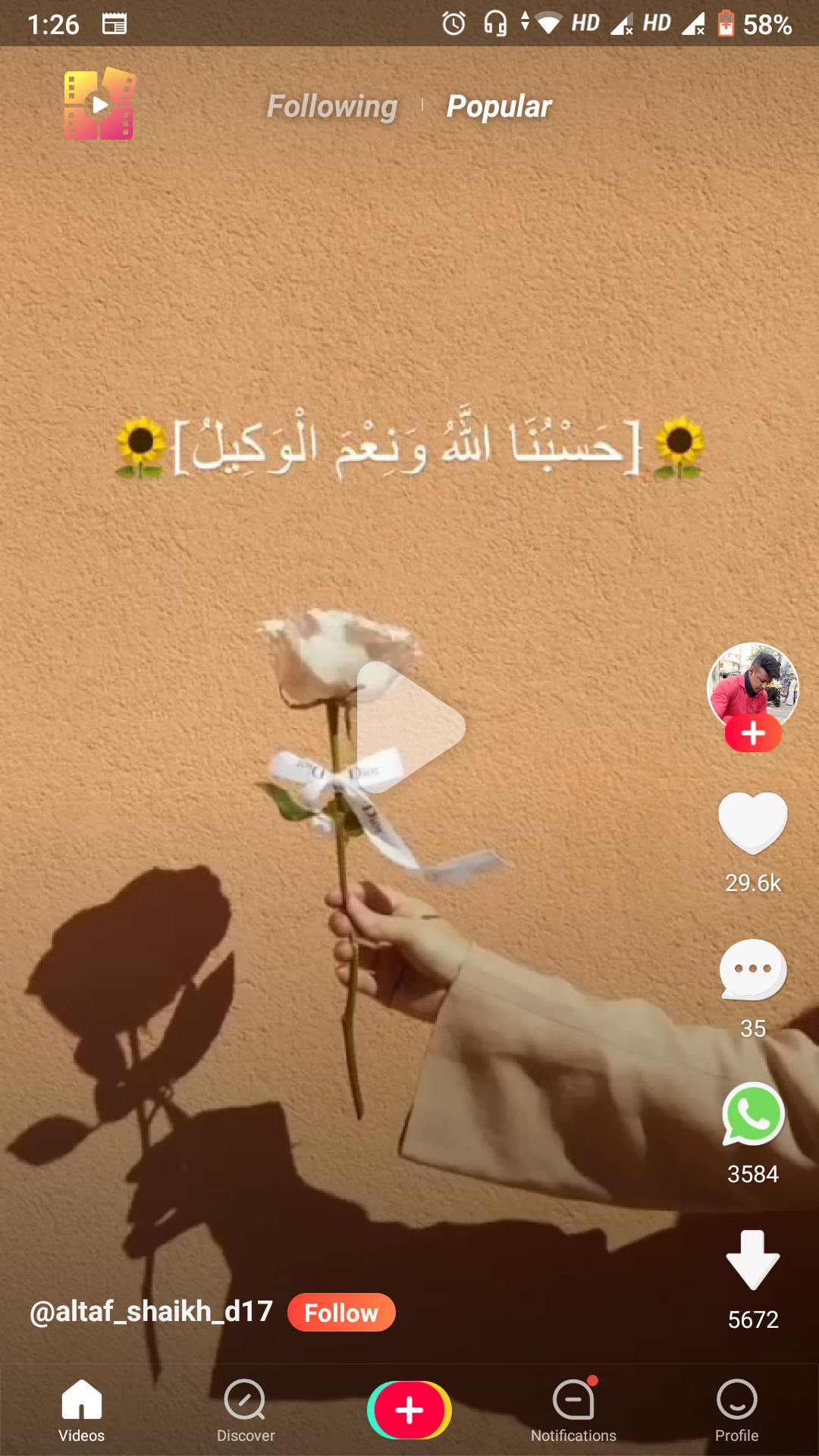This screenshot has width=819, height=1456.
Task: Follow the creator via avatar plus badge
Action: (x=753, y=734)
